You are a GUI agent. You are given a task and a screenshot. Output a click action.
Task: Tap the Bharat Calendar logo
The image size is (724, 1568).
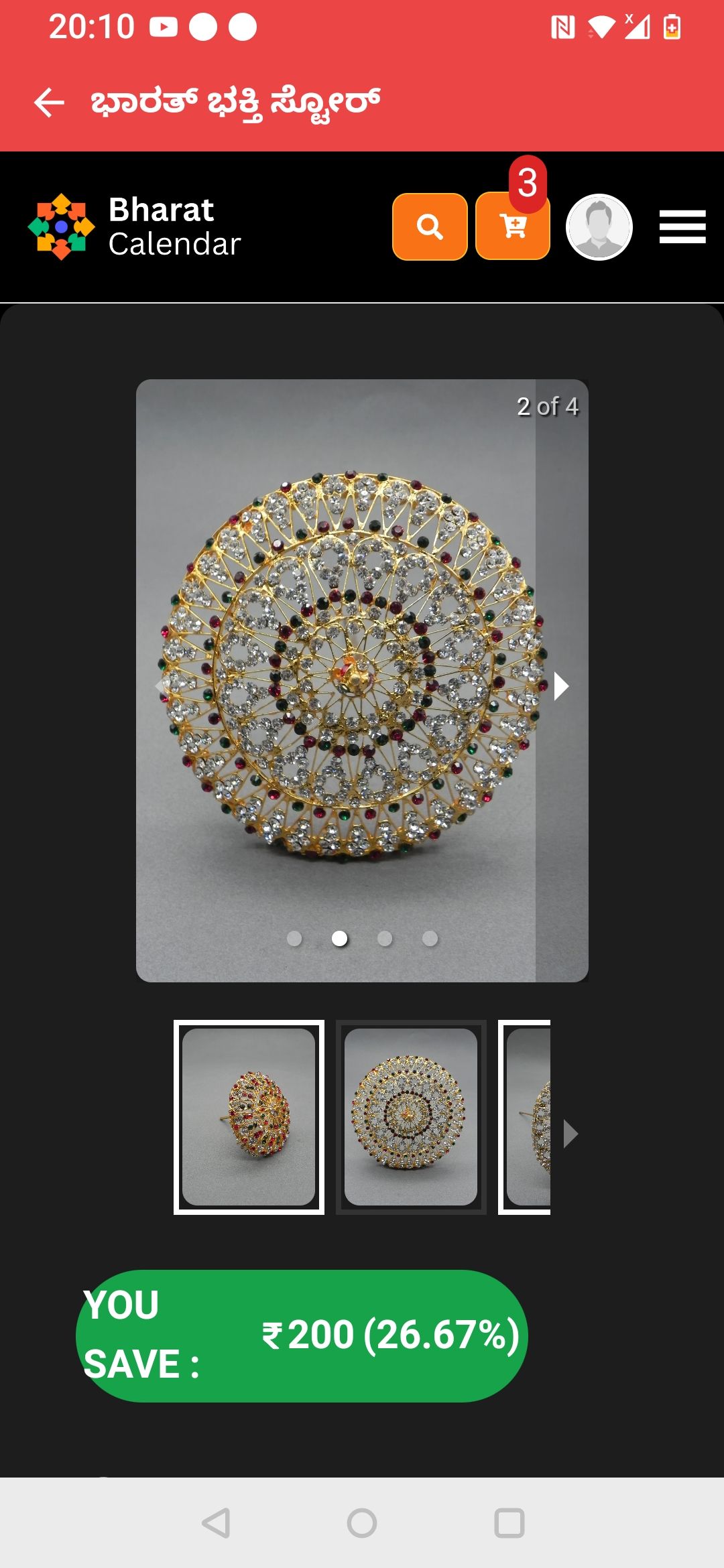(134, 226)
